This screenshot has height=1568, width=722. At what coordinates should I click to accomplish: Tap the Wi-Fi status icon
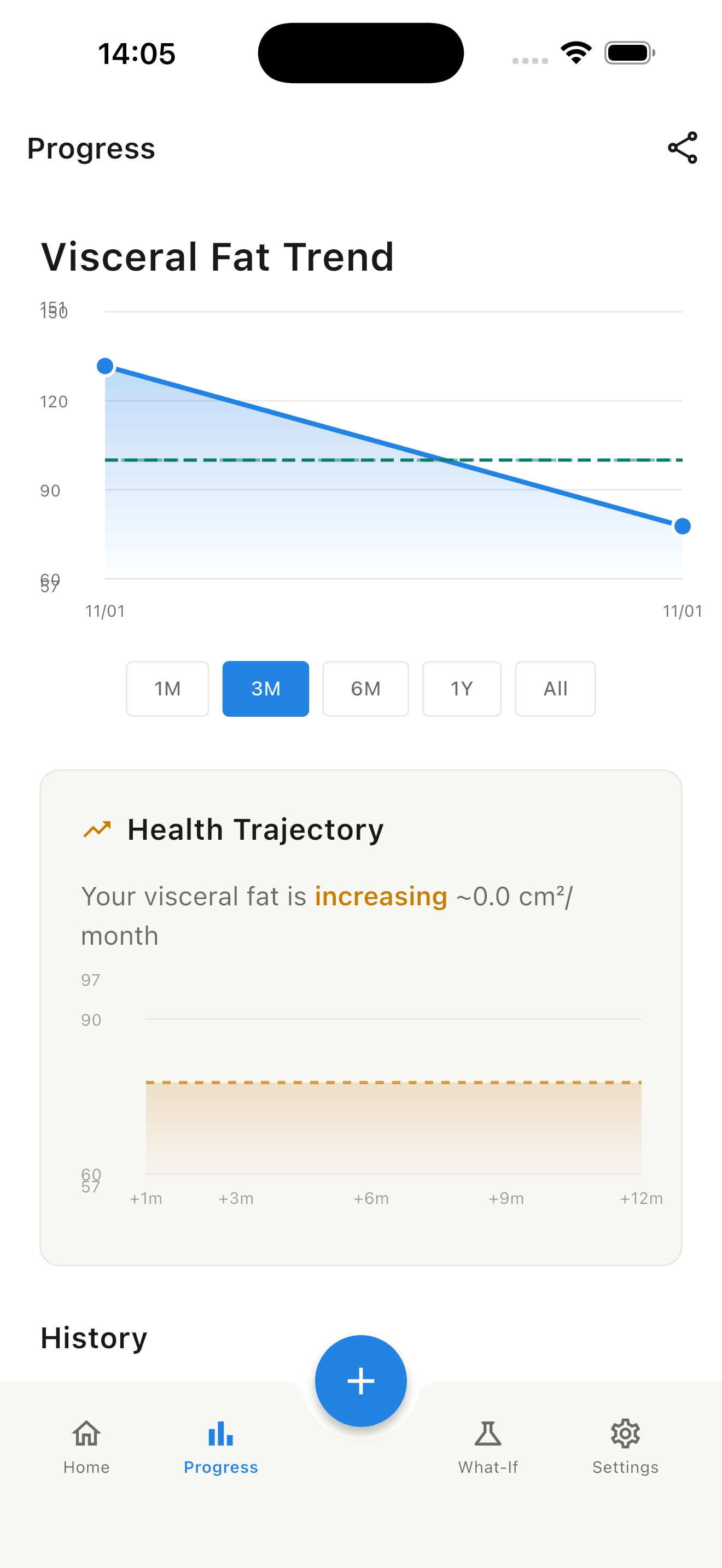[x=576, y=53]
